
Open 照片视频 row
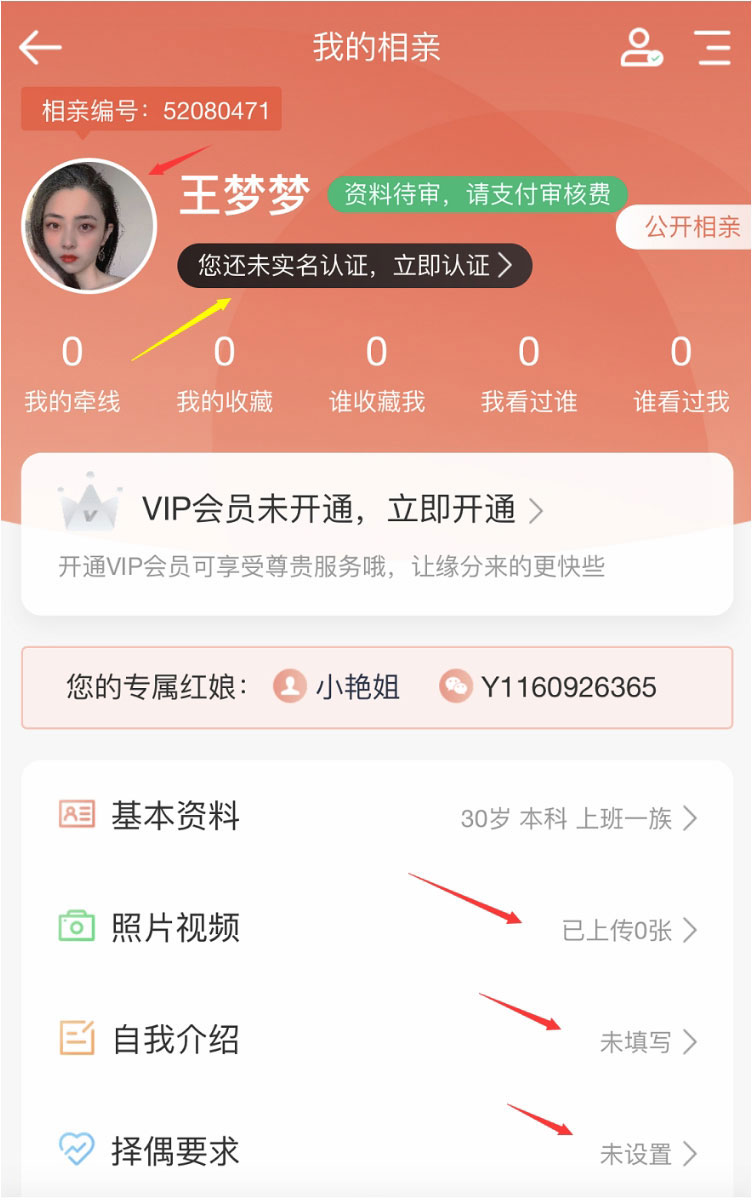(x=376, y=928)
